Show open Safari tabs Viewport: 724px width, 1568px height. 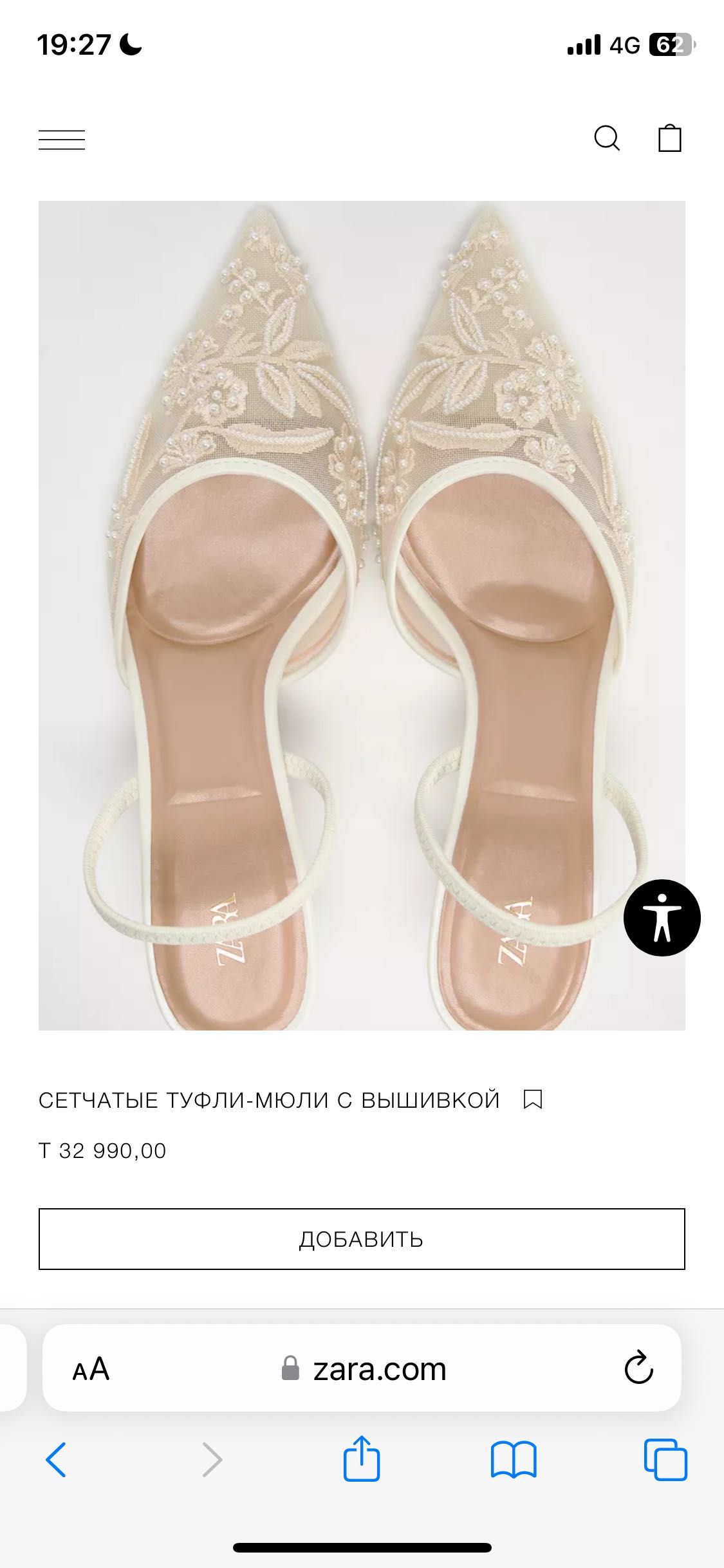click(665, 1459)
